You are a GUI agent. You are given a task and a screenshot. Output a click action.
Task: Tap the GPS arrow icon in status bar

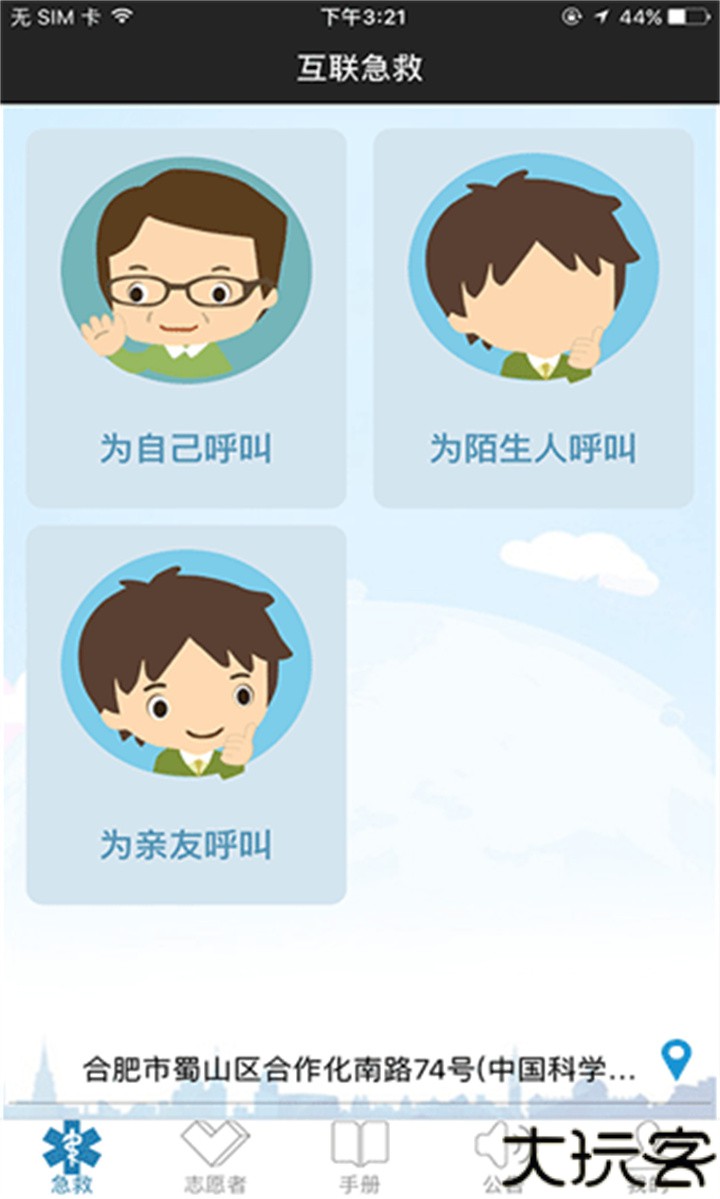(600, 14)
